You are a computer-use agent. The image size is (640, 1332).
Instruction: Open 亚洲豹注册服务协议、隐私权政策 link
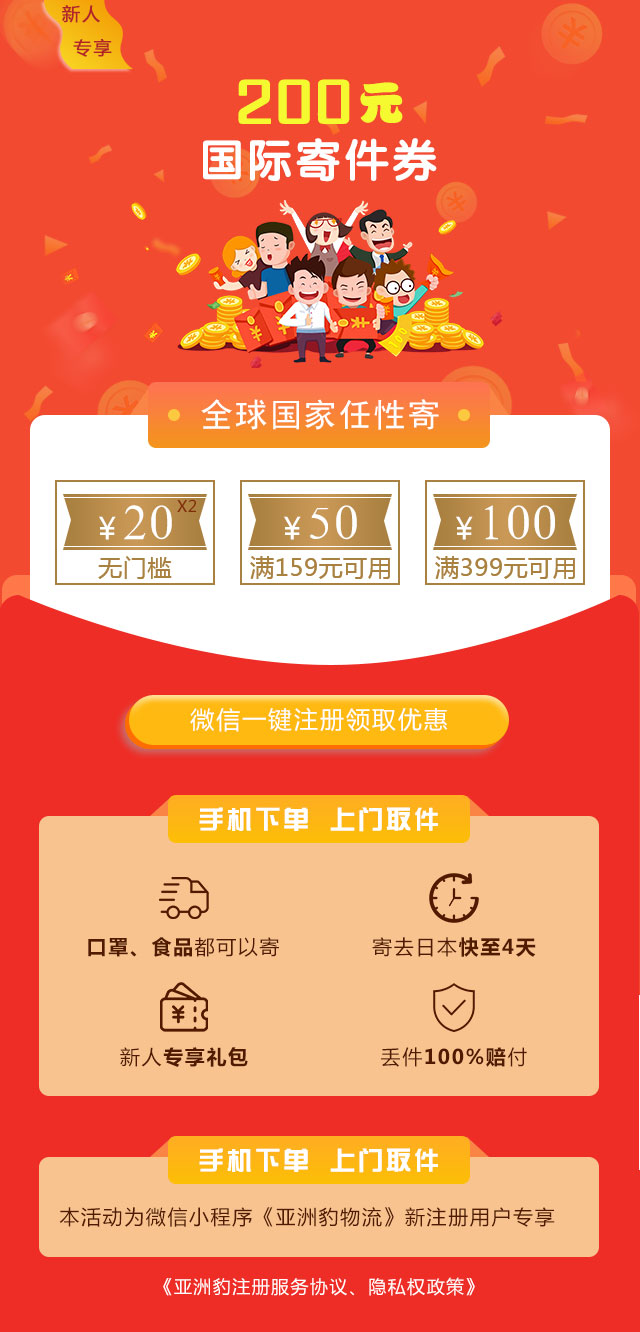(319, 1286)
